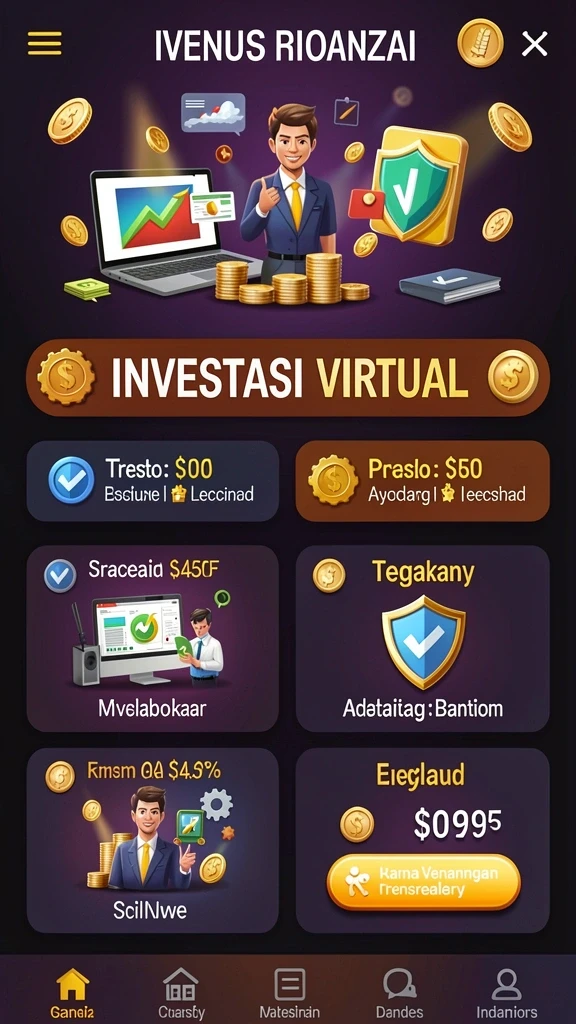The width and height of the screenshot is (576, 1024).
Task: Open the hamburger menu
Action: click(44, 44)
